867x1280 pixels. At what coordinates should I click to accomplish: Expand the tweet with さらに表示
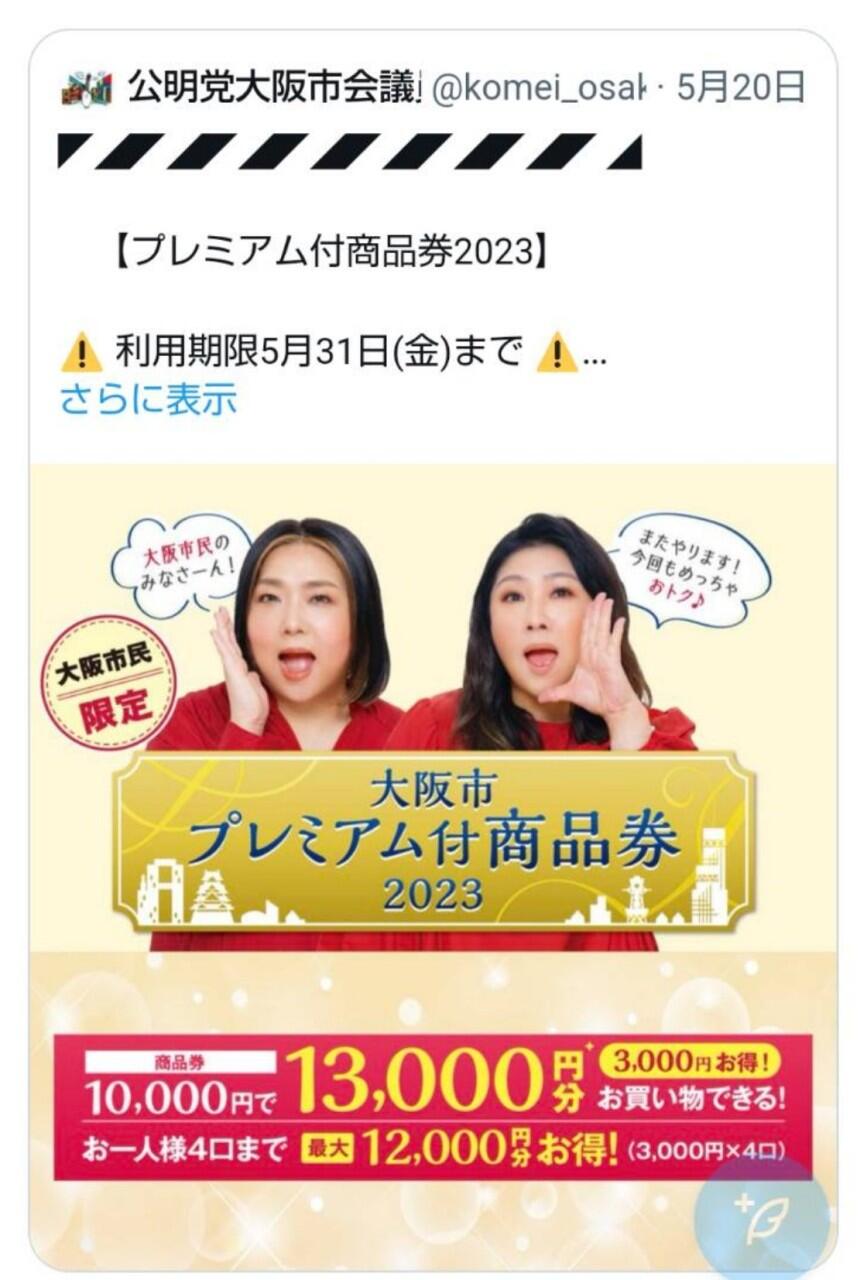(x=148, y=400)
